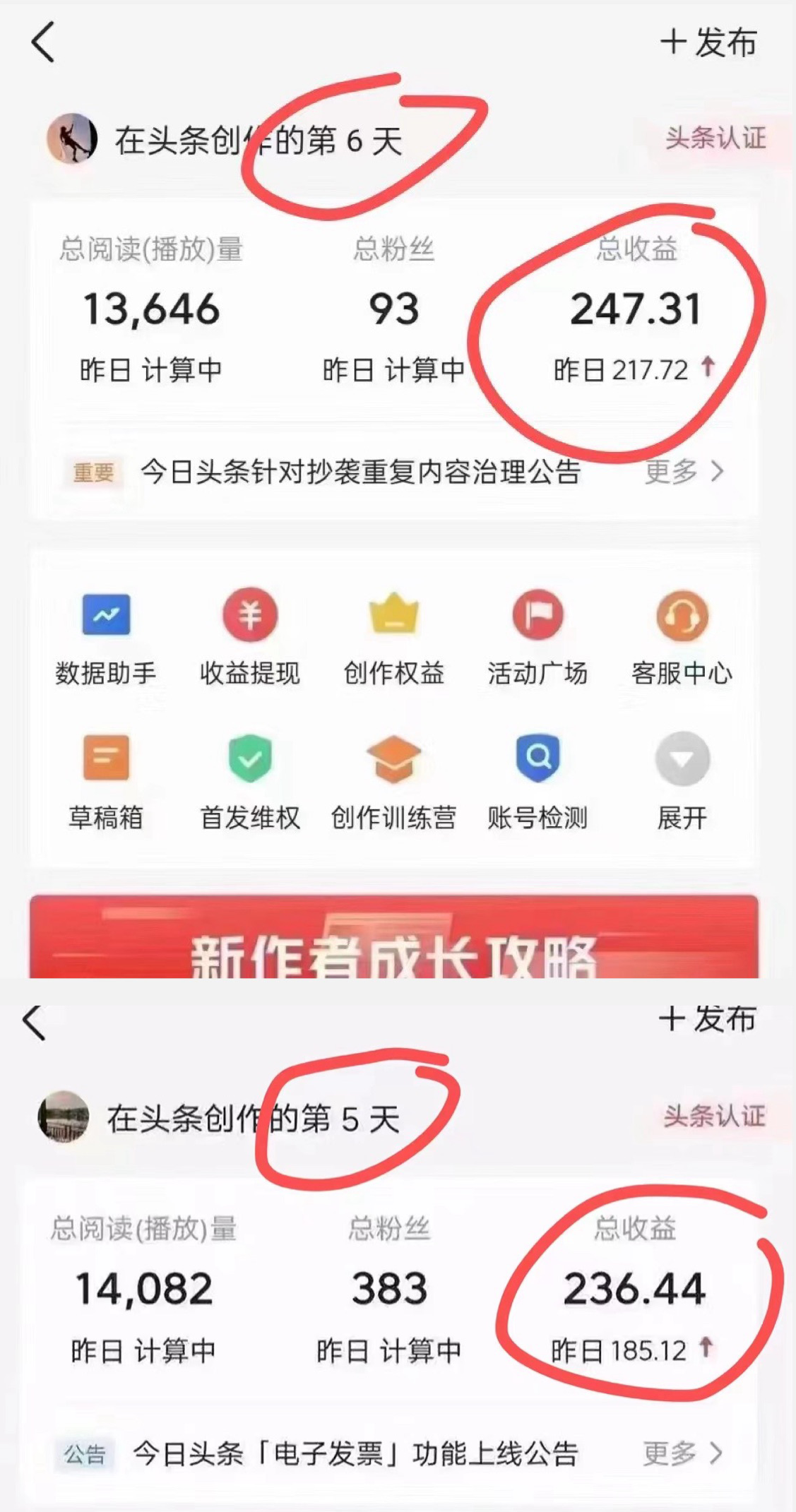Screen dimensions: 796x1512
Task: Open 创作权益 creator rights panel
Action: (x=394, y=639)
